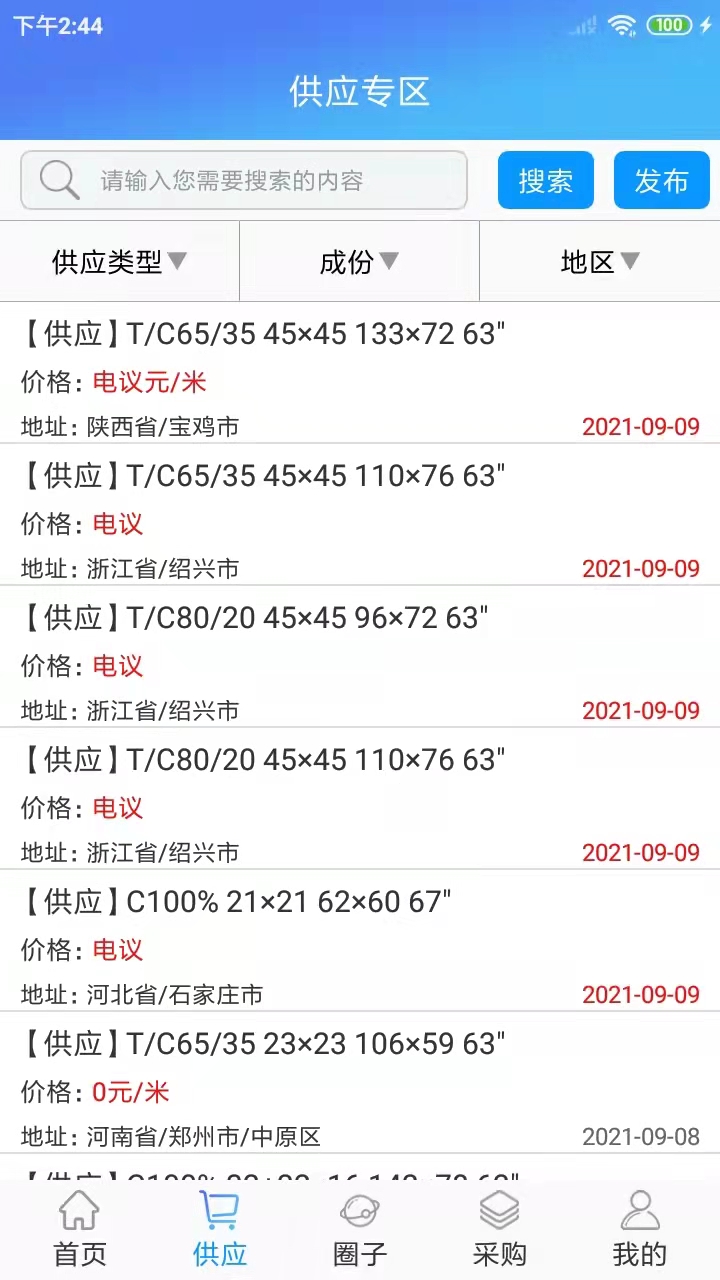Screen dimensions: 720x1280
Task: Open the 我的 profile tab
Action: pyautogui.click(x=640, y=1230)
